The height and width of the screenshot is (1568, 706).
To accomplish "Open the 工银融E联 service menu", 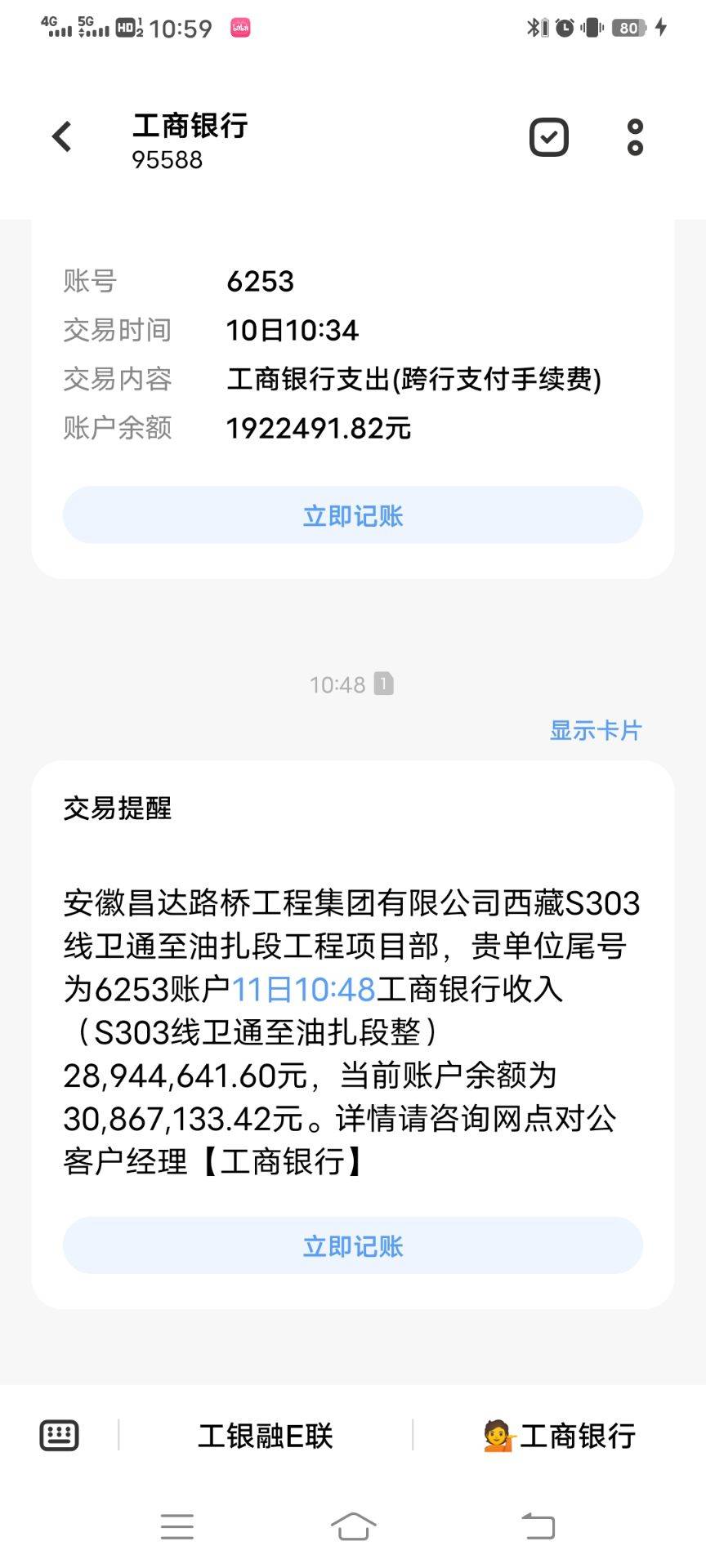I will [266, 1435].
